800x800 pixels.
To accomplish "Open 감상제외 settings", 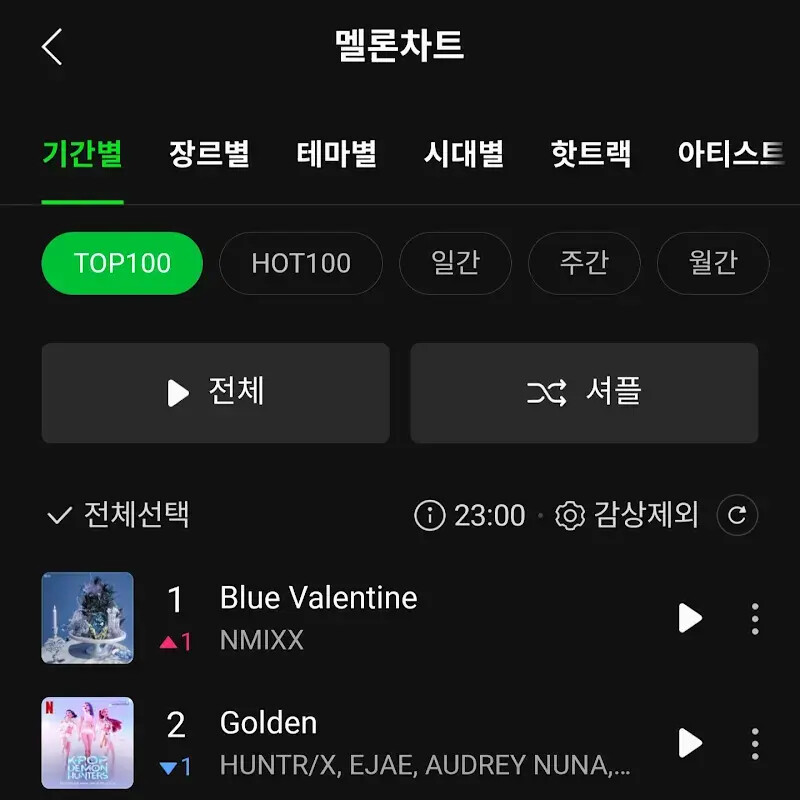I will 627,515.
